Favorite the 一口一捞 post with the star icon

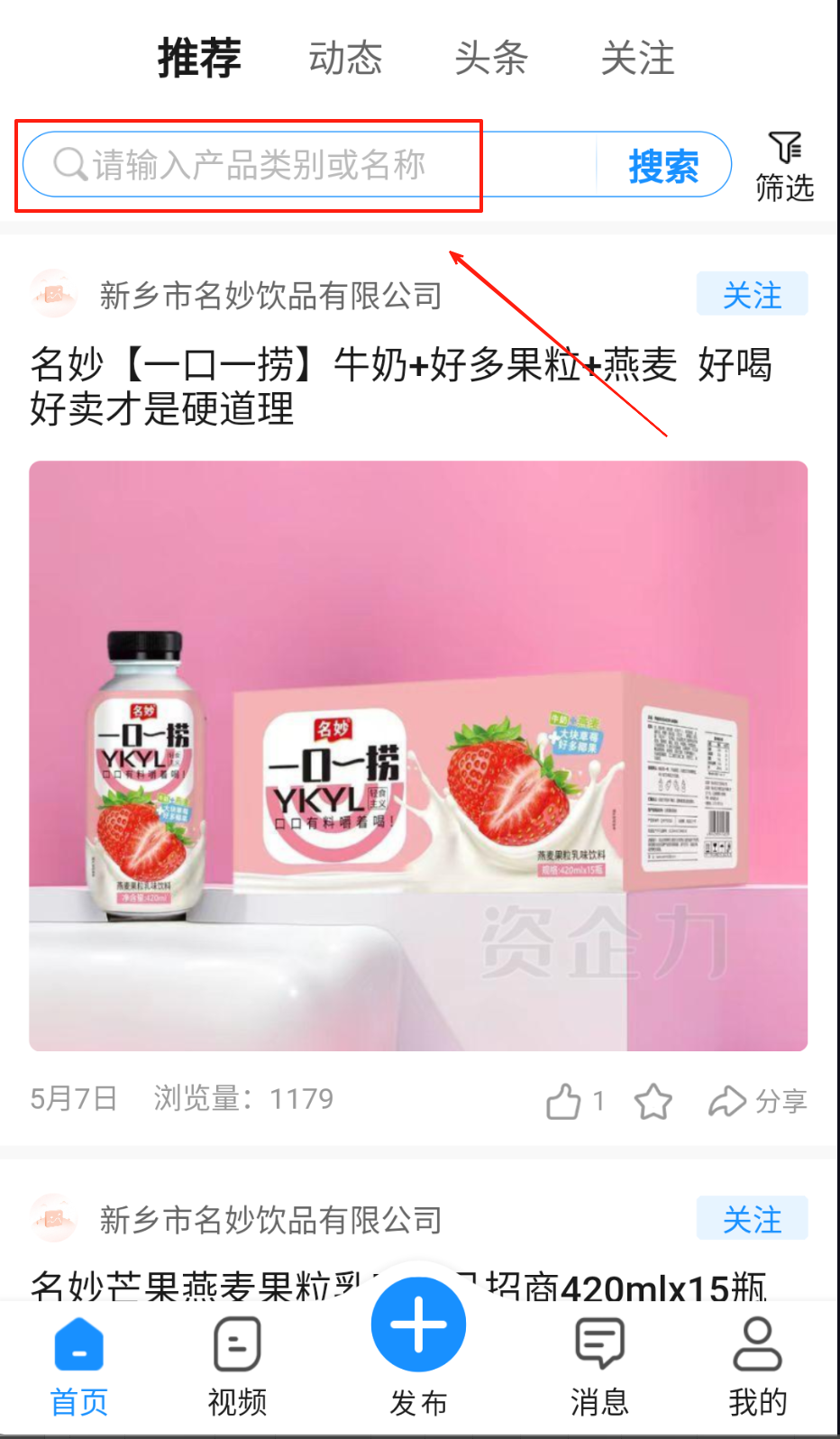point(653,1101)
